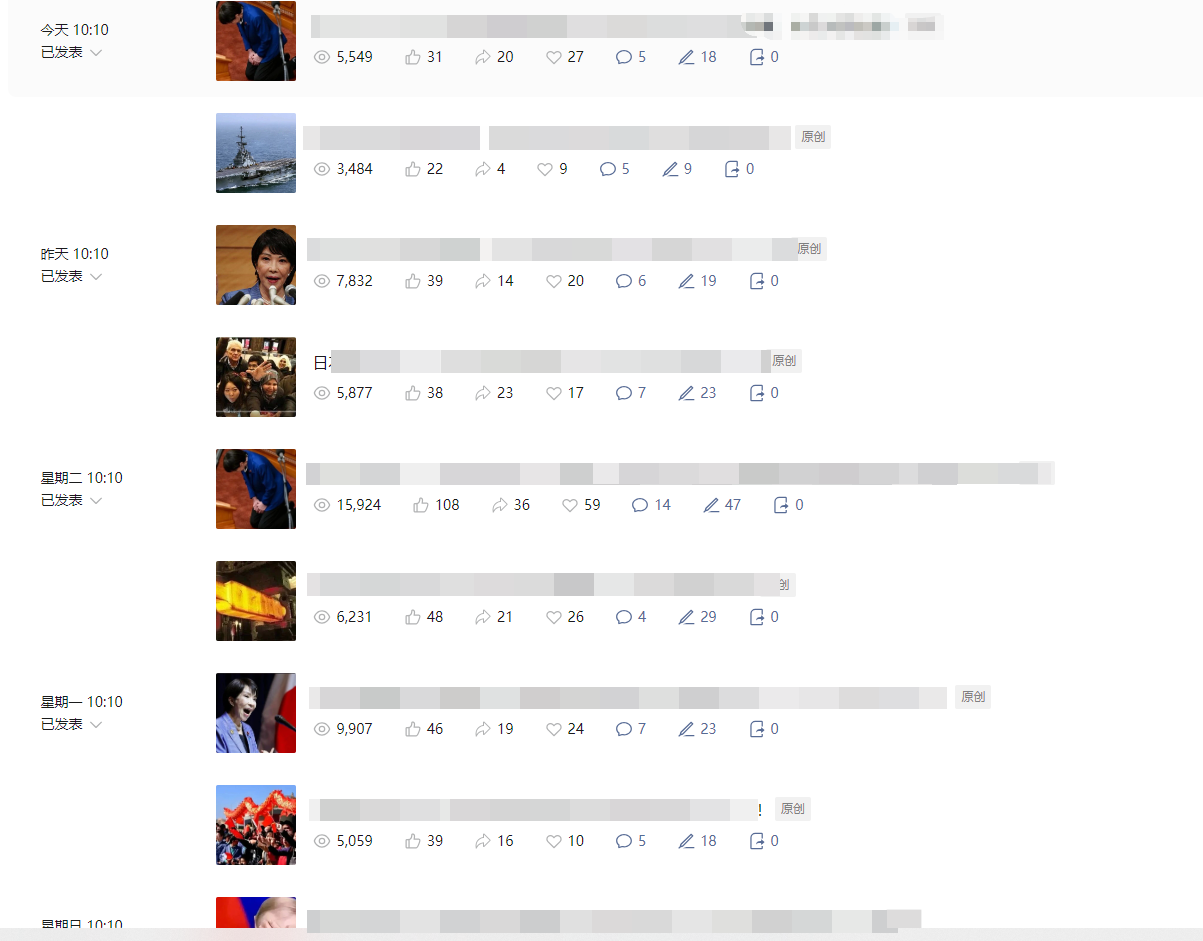The width and height of the screenshot is (1203, 941).
Task: Open the article thumbnail with 9,907 views
Action: 256,713
